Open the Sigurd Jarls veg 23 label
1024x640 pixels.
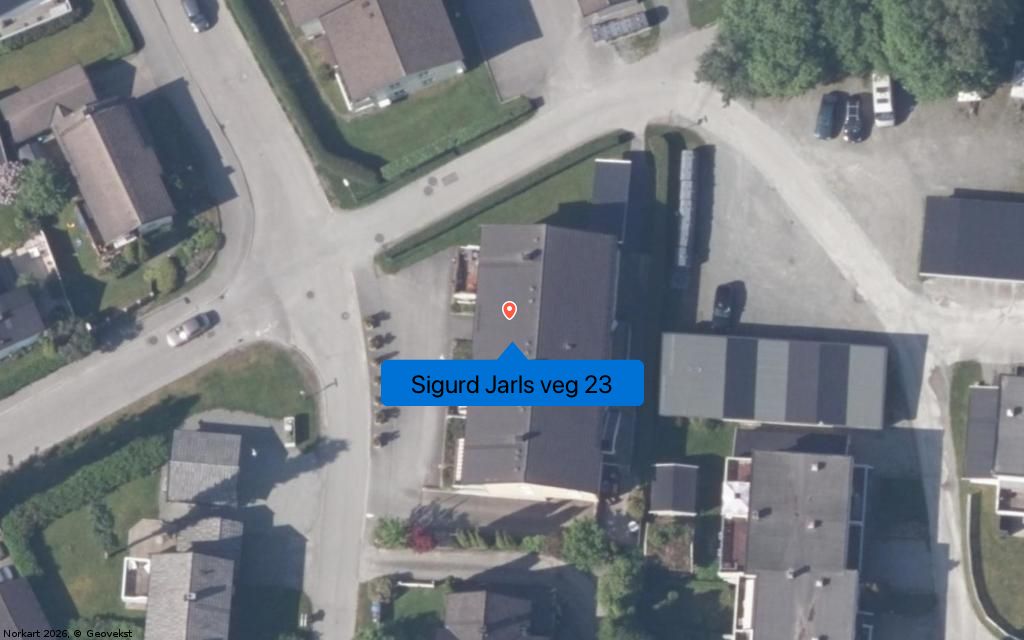point(511,384)
